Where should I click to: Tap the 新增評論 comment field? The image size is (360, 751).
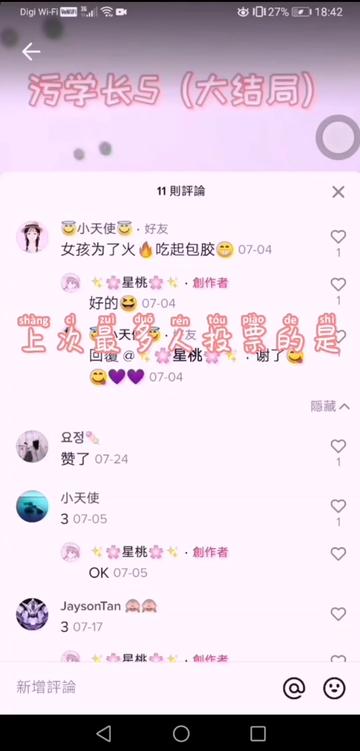139,687
